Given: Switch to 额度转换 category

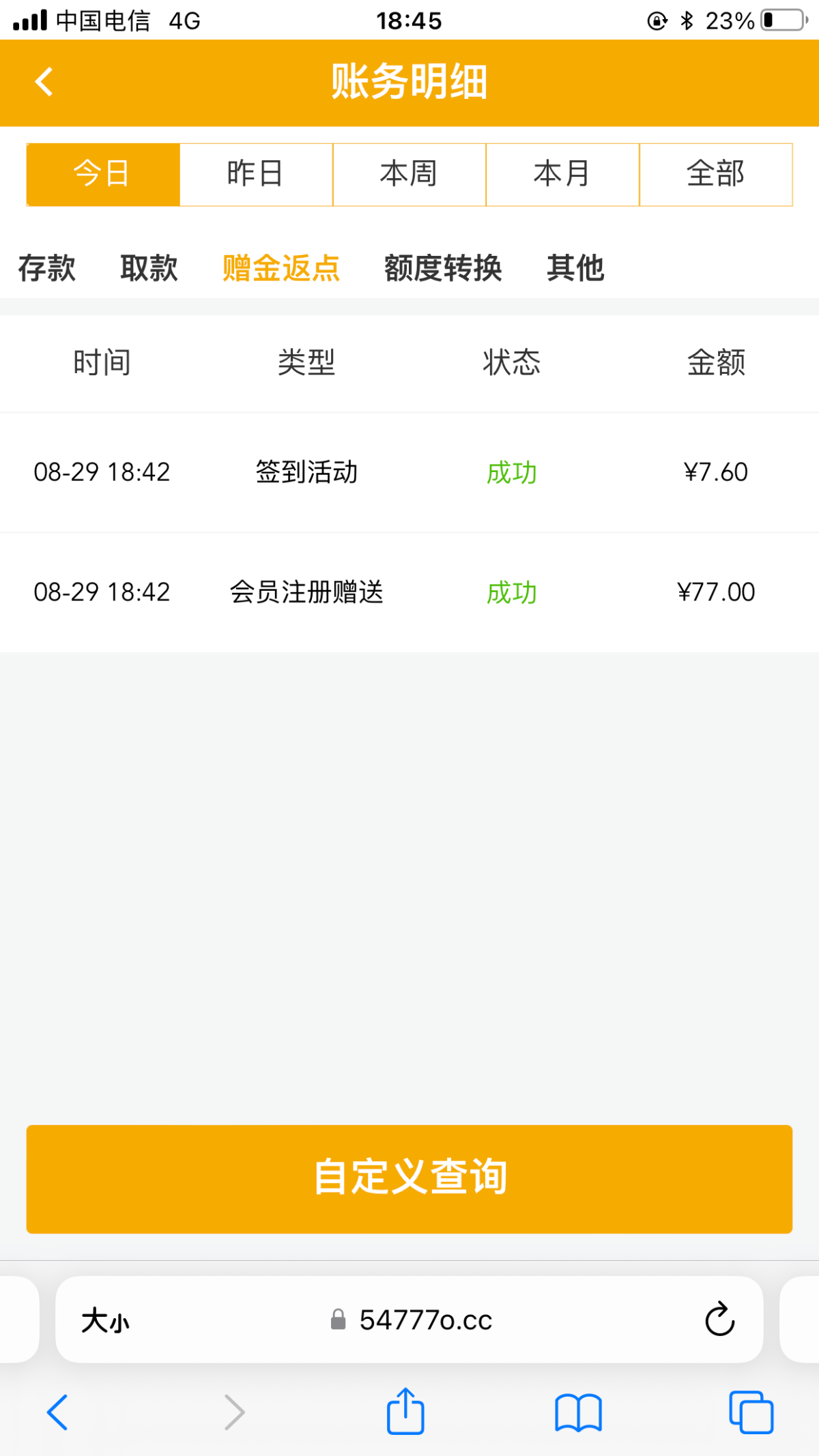Looking at the screenshot, I should coord(443,267).
